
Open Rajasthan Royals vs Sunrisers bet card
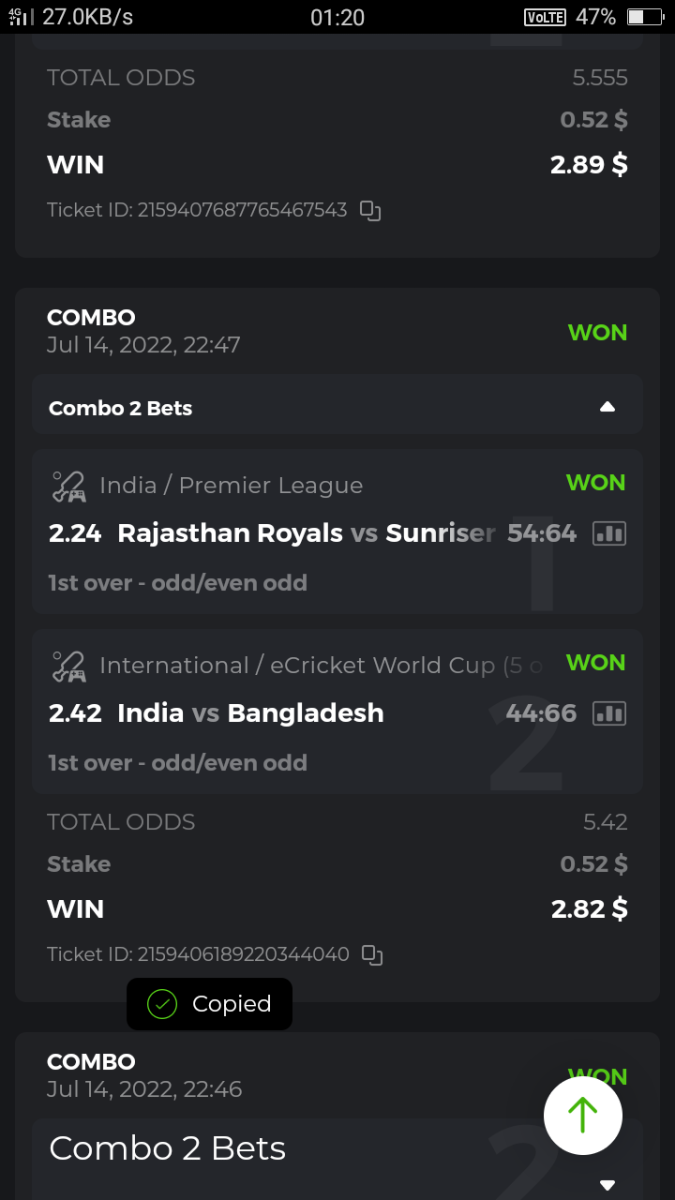[x=300, y=533]
